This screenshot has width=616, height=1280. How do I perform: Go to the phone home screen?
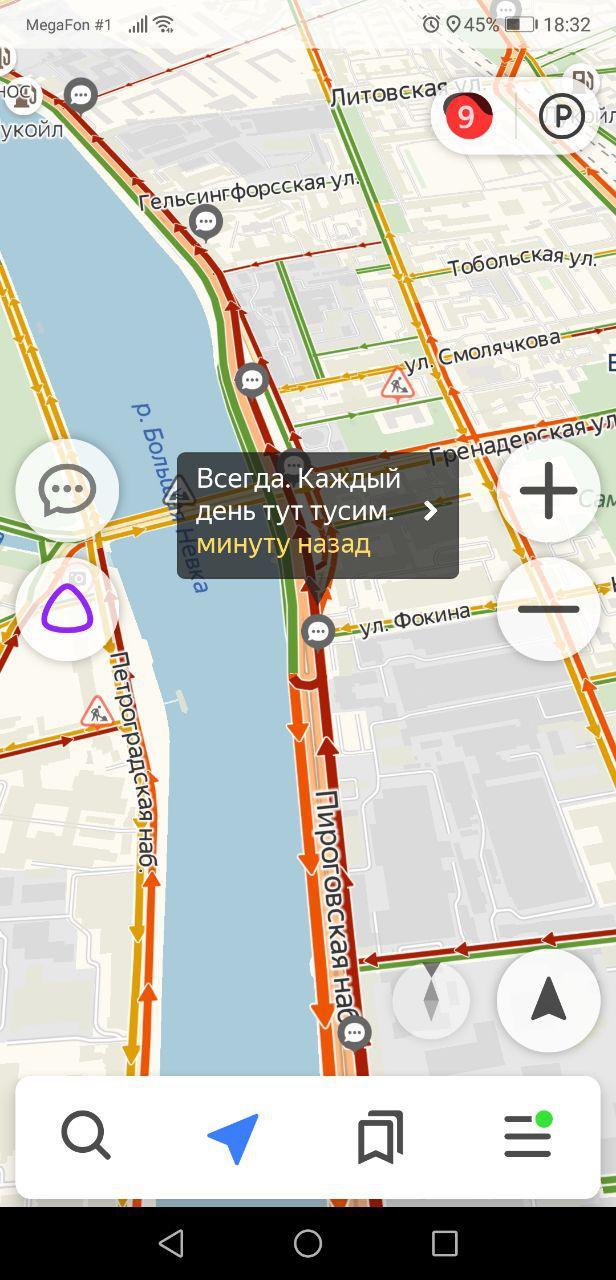308,1243
